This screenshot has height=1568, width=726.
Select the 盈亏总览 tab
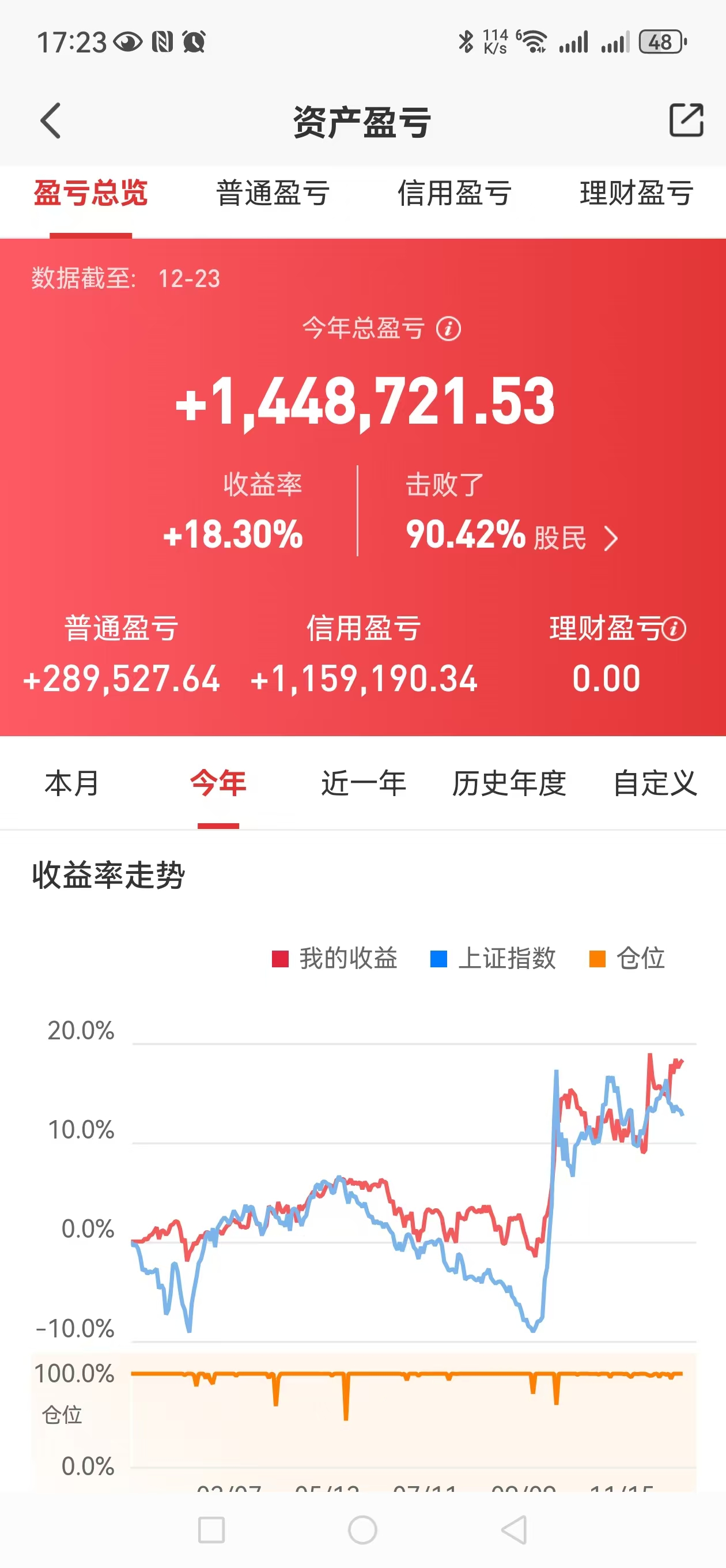click(90, 194)
